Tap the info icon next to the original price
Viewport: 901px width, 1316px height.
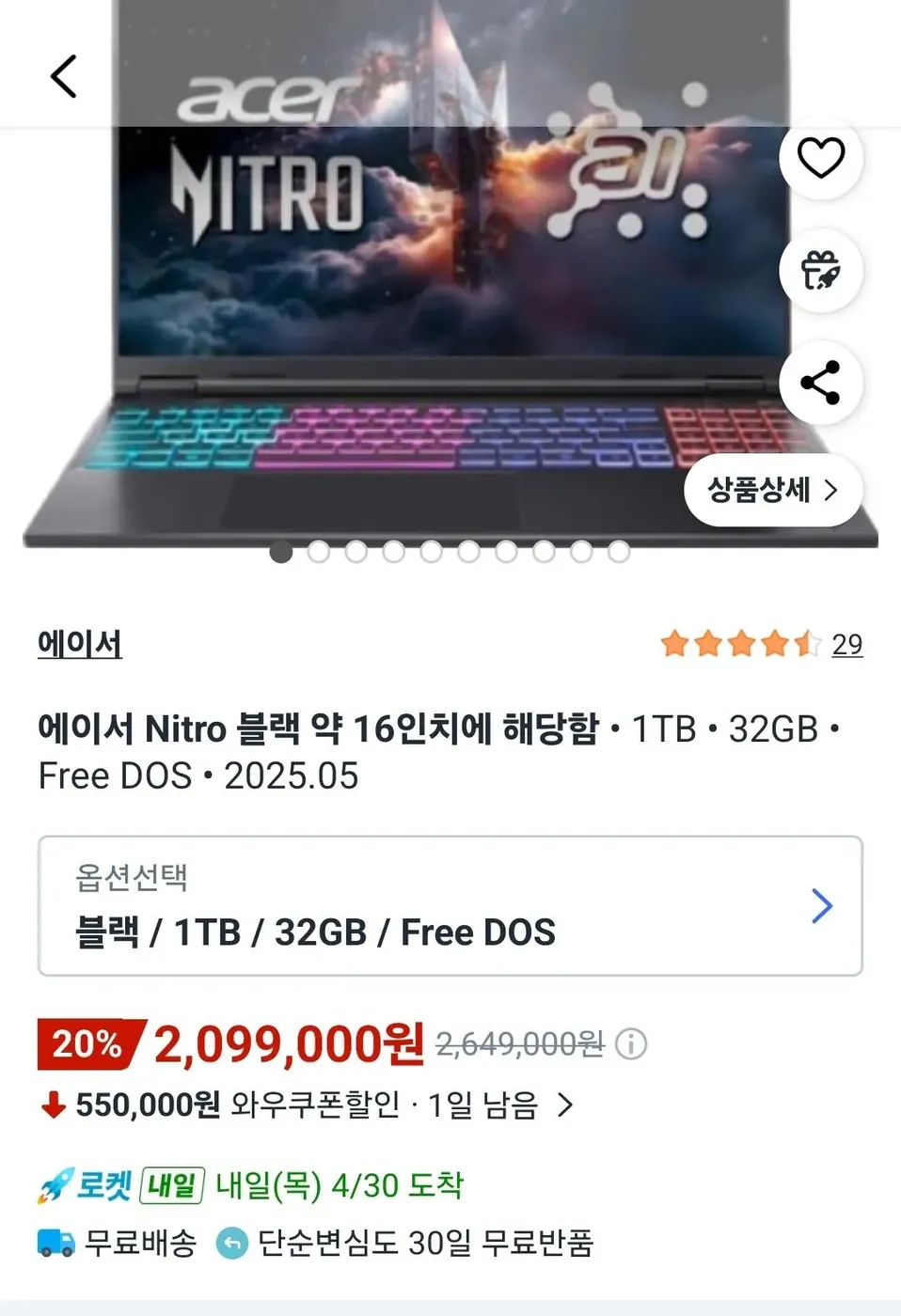point(629,1044)
